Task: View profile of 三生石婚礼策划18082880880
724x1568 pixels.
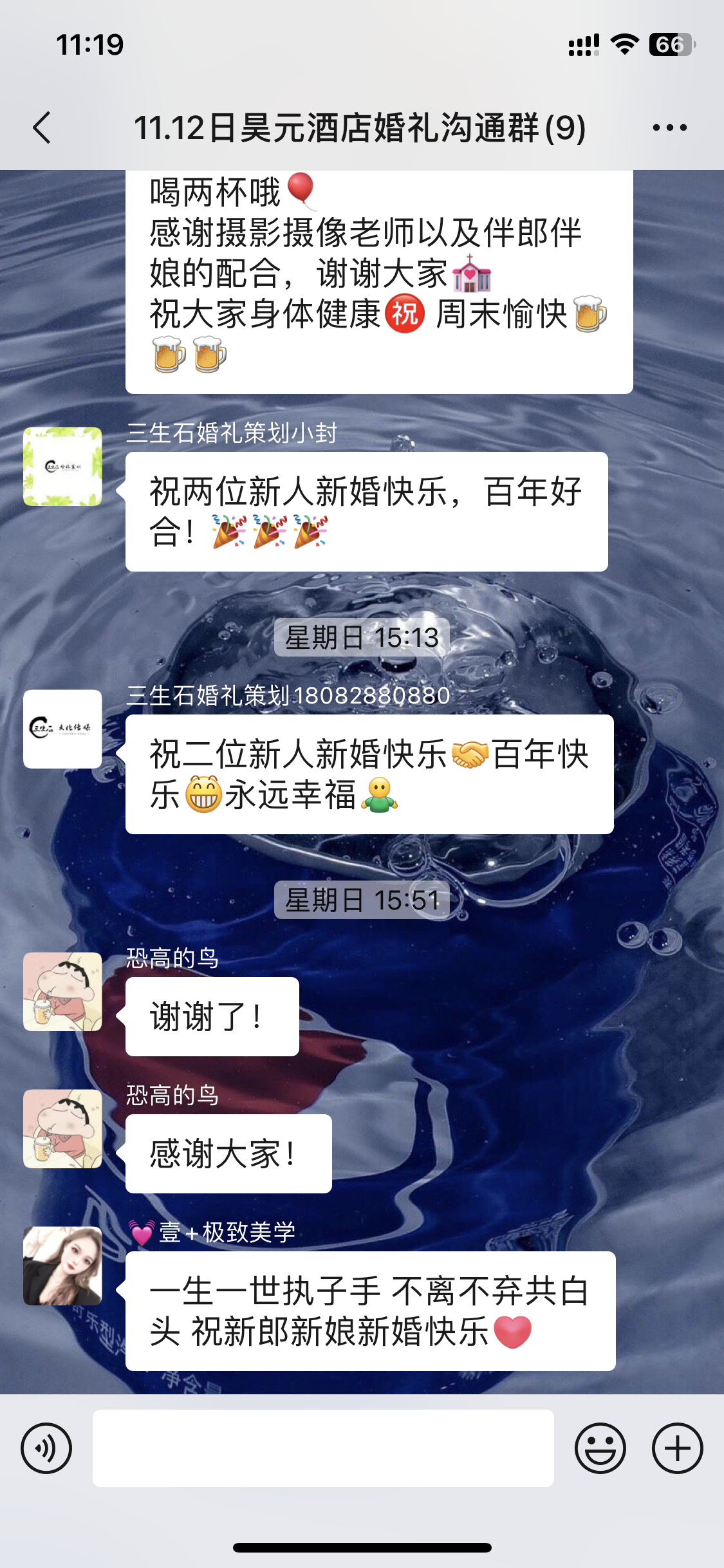Action: click(62, 729)
